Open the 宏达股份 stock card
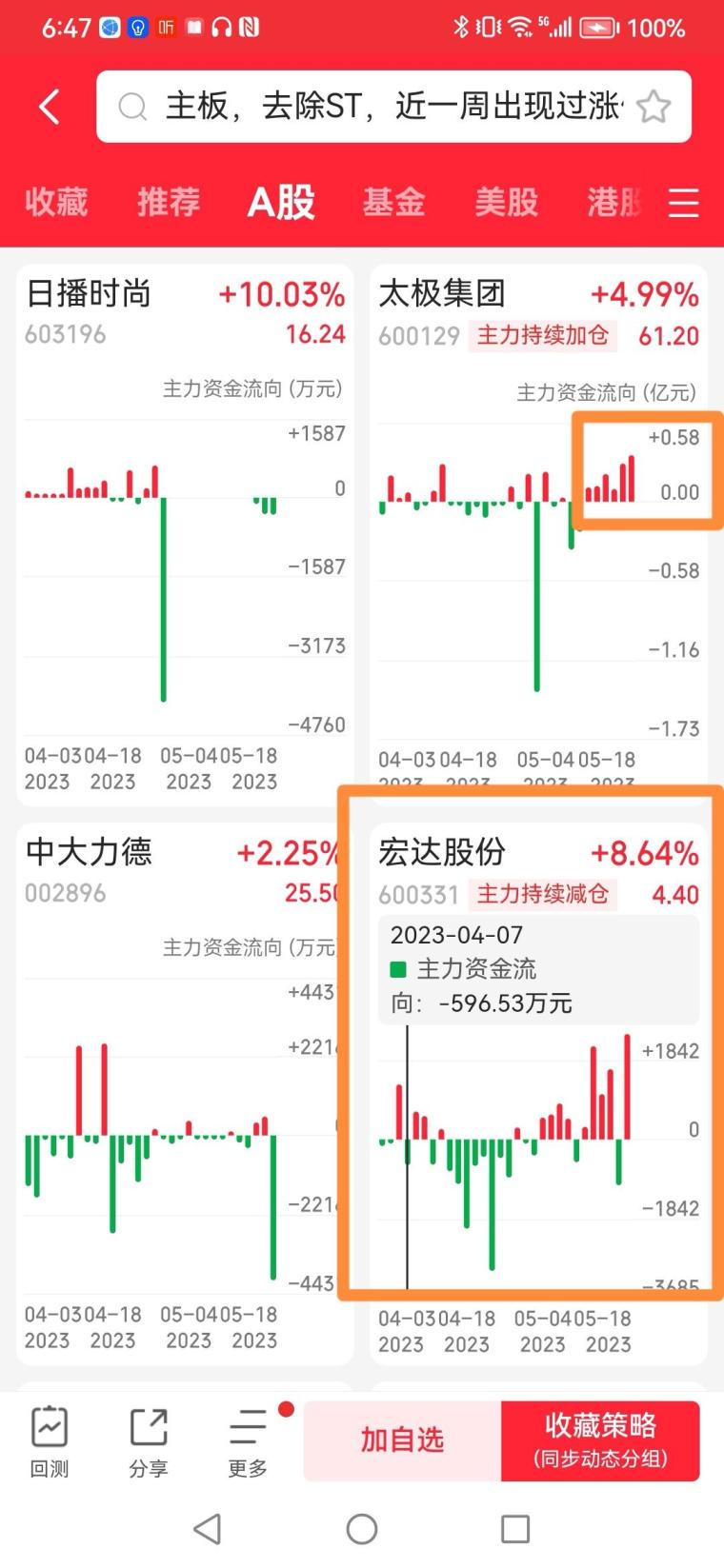724x1568 pixels. click(442, 853)
